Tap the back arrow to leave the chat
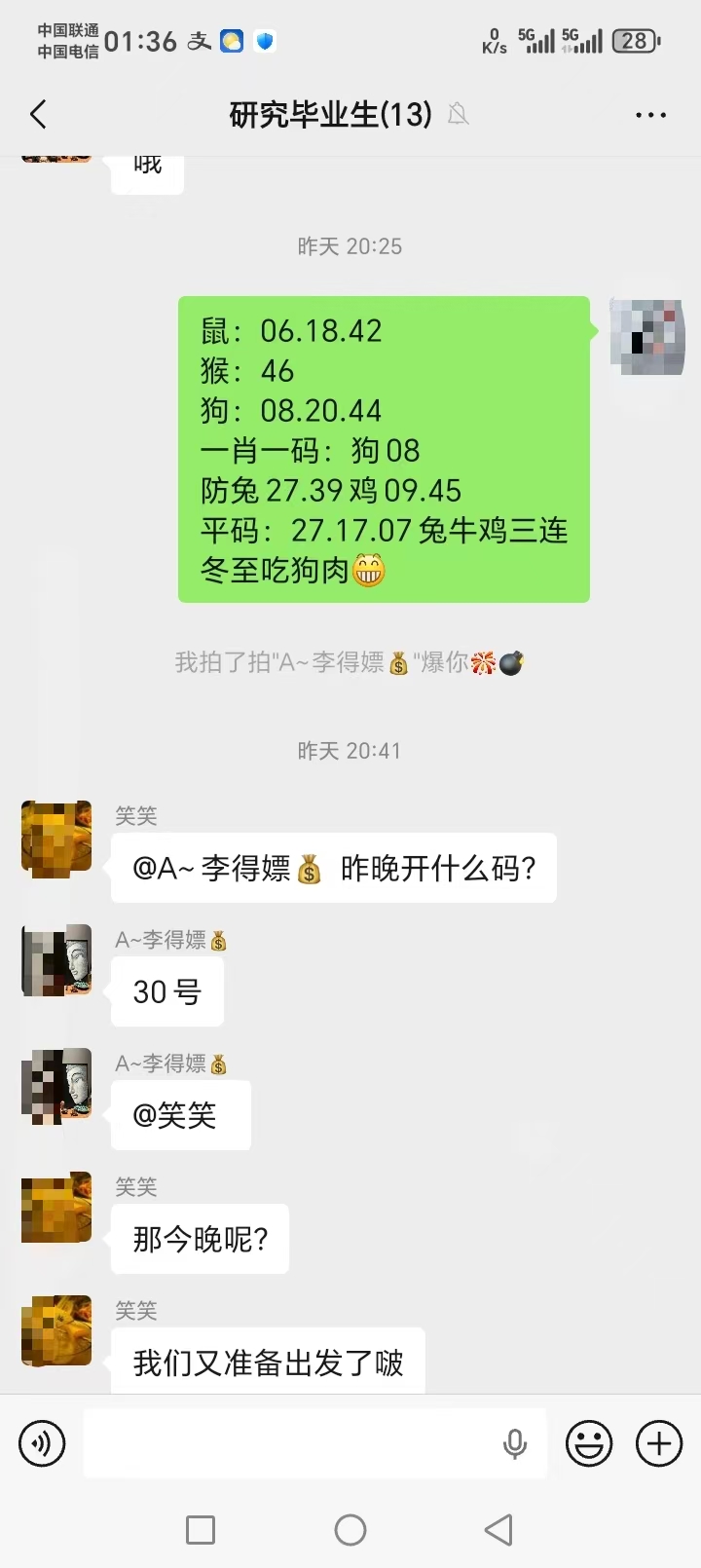The width and height of the screenshot is (701, 1568). click(38, 114)
